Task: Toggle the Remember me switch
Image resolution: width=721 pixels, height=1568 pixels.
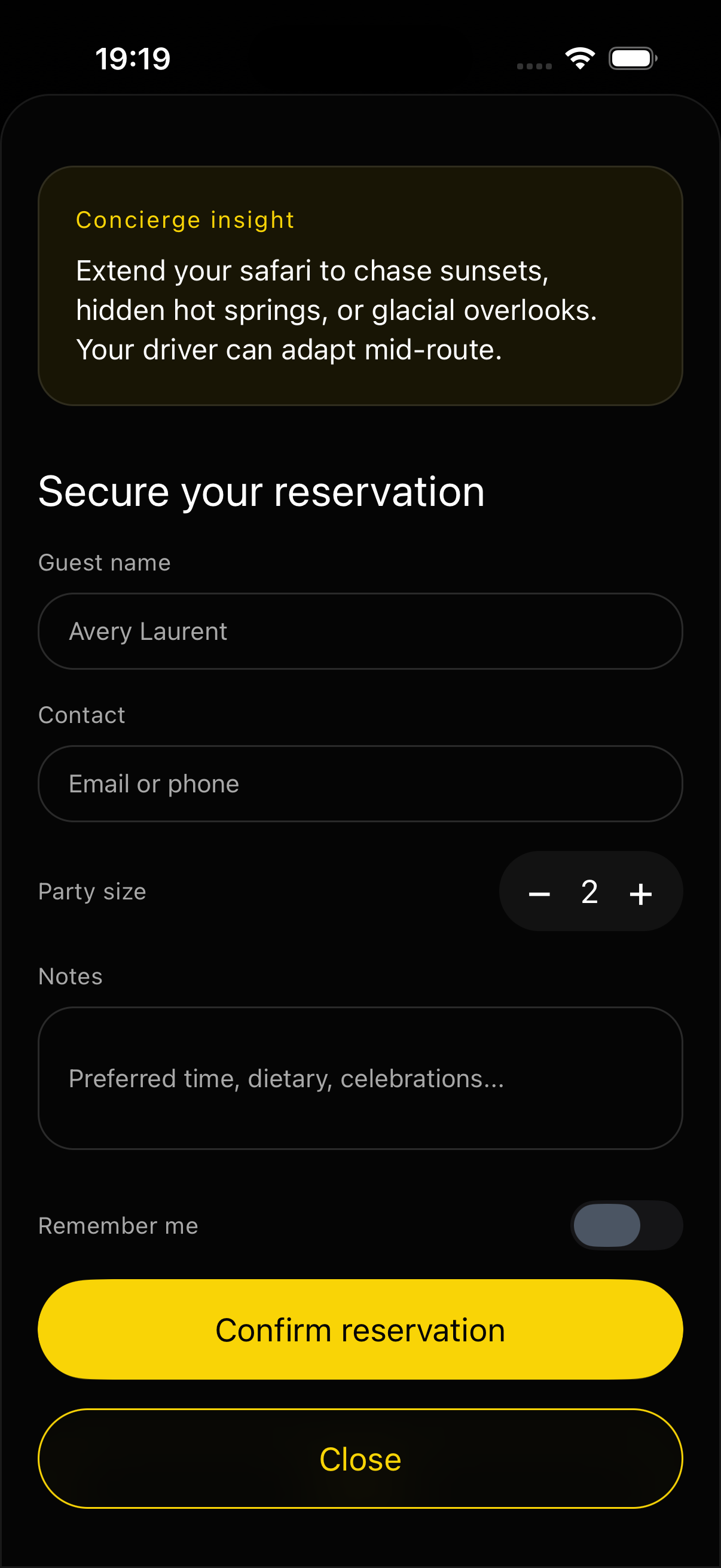Action: (626, 1225)
